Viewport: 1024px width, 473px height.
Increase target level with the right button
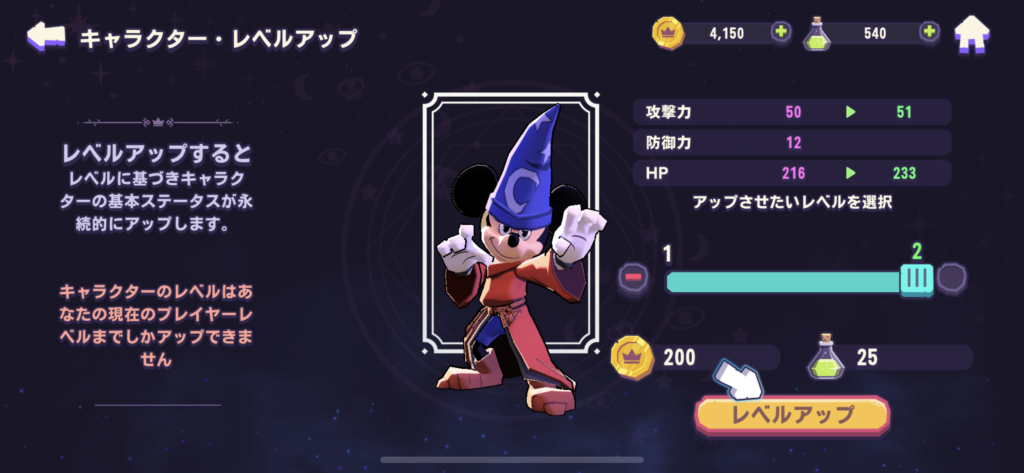pos(952,279)
